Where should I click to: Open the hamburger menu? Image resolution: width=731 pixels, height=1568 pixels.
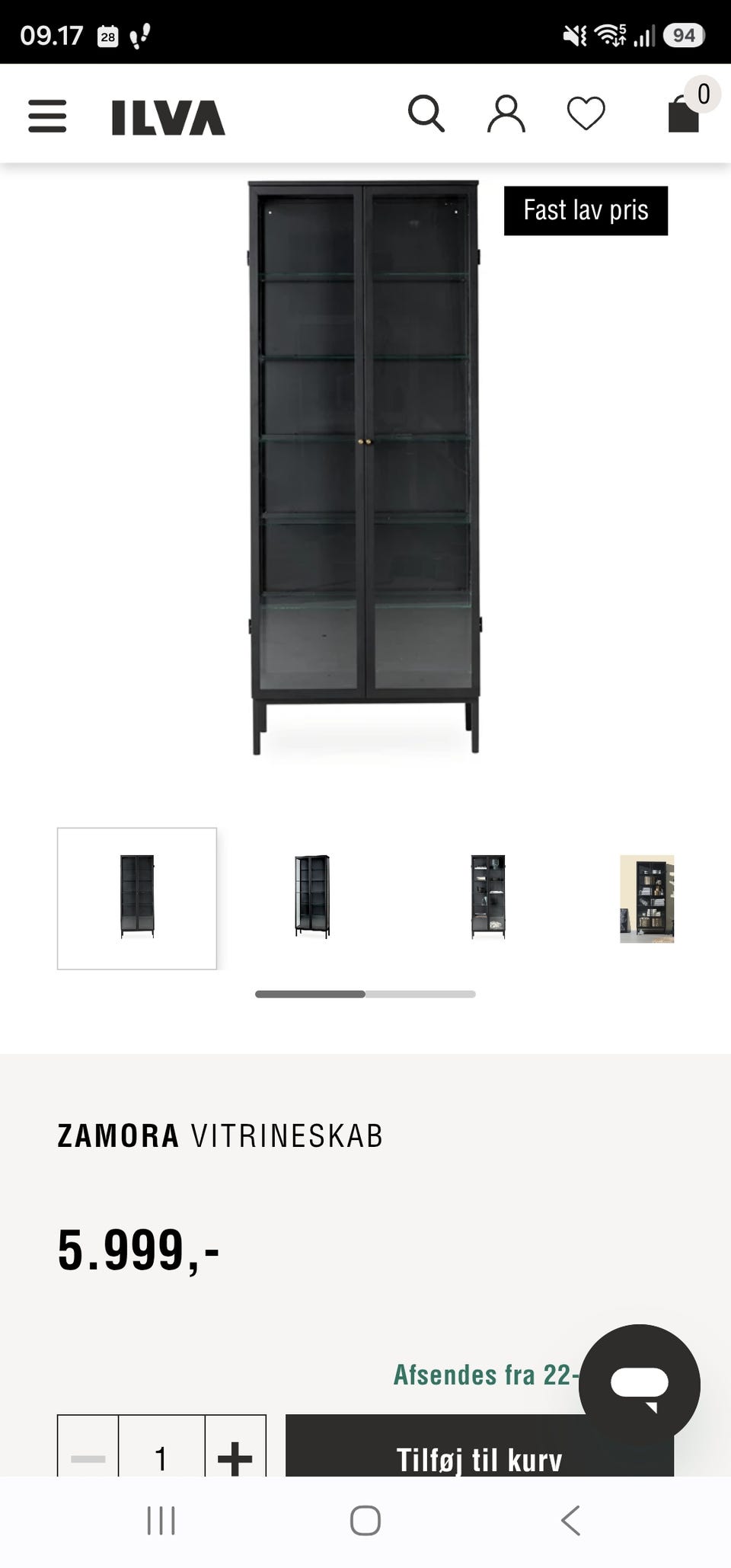tap(47, 116)
